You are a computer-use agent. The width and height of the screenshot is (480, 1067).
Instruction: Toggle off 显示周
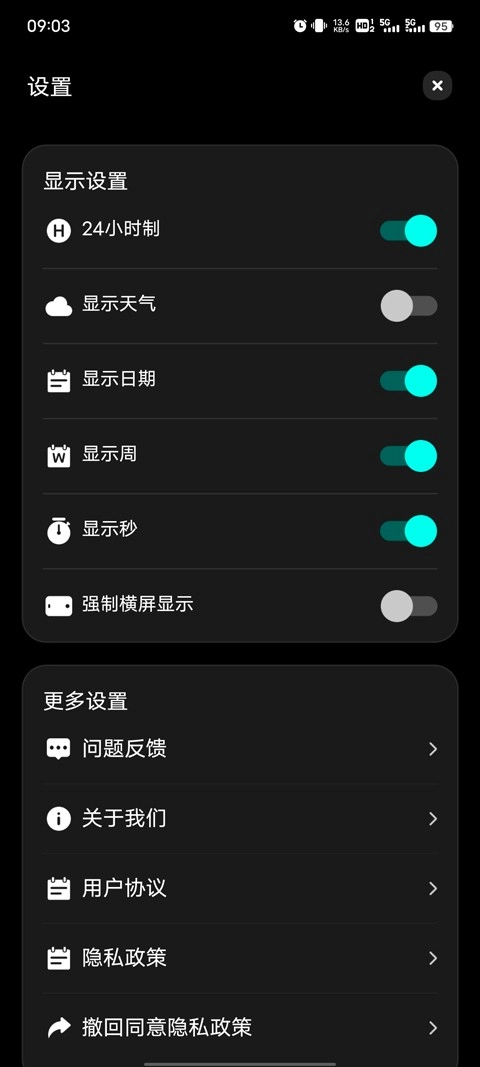pyautogui.click(x=409, y=456)
